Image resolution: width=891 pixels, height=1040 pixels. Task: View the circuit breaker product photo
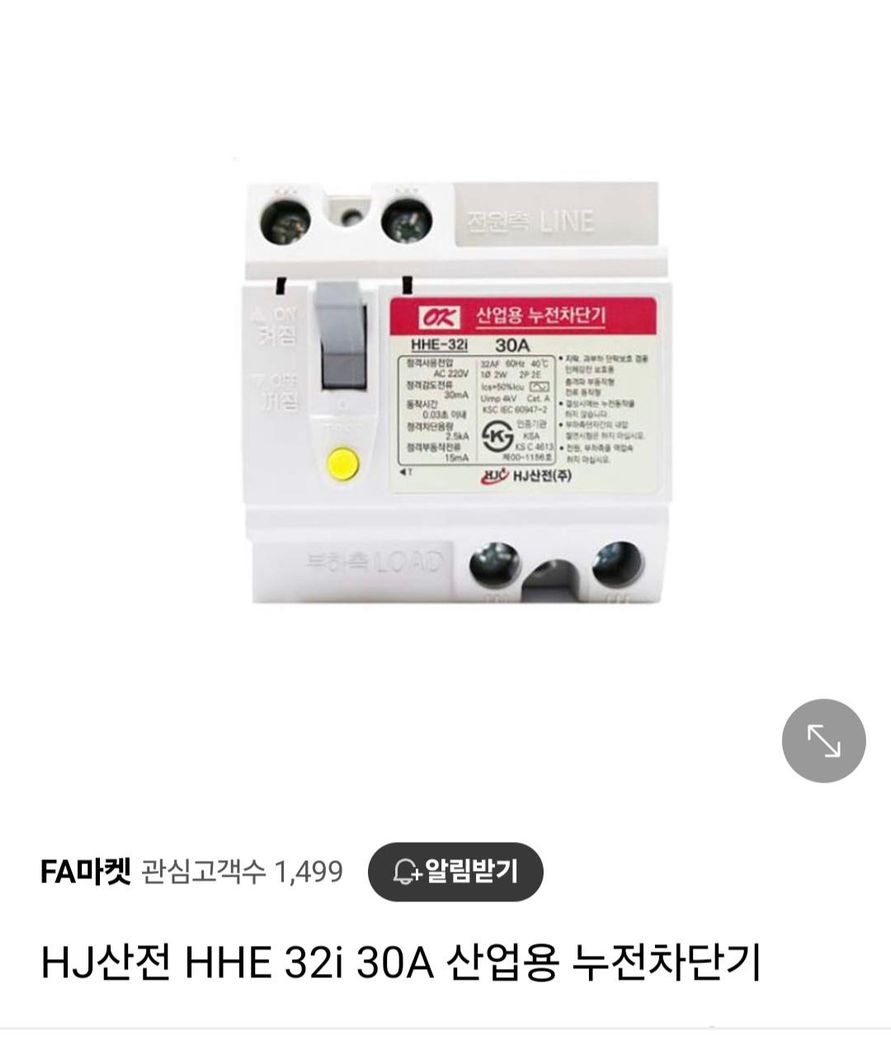tap(455, 393)
